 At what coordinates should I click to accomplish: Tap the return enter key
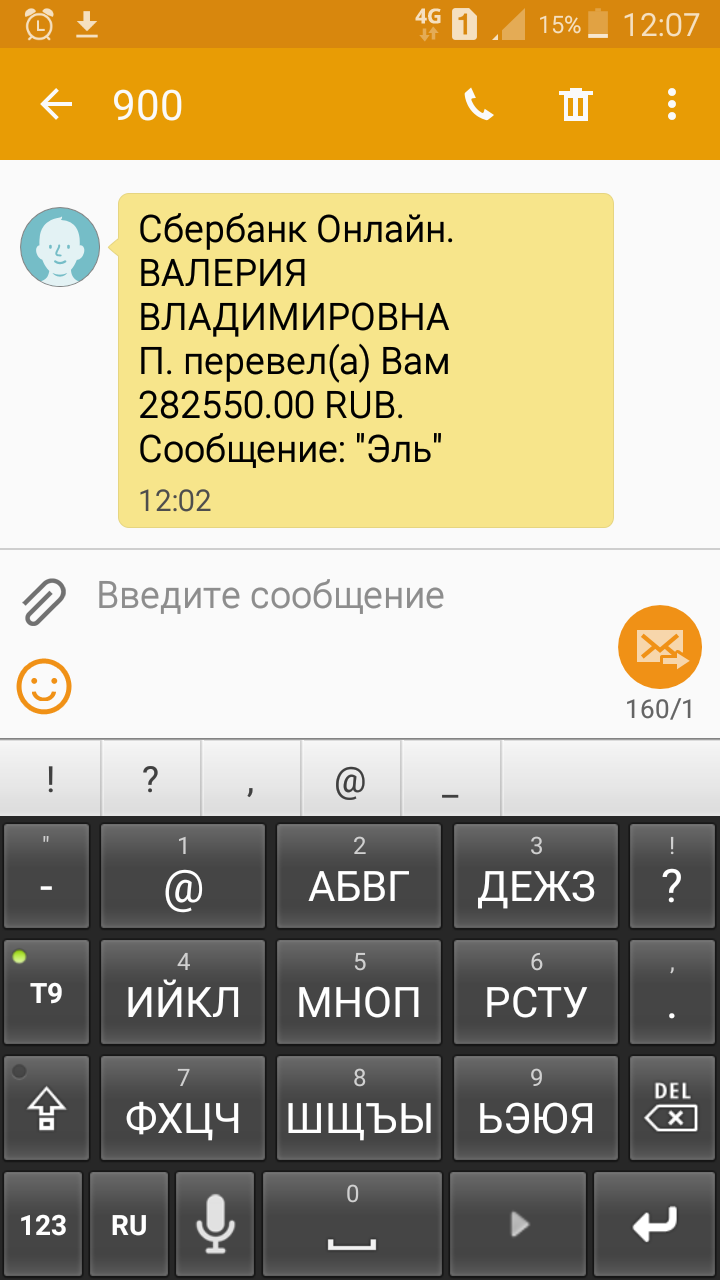click(x=654, y=1223)
